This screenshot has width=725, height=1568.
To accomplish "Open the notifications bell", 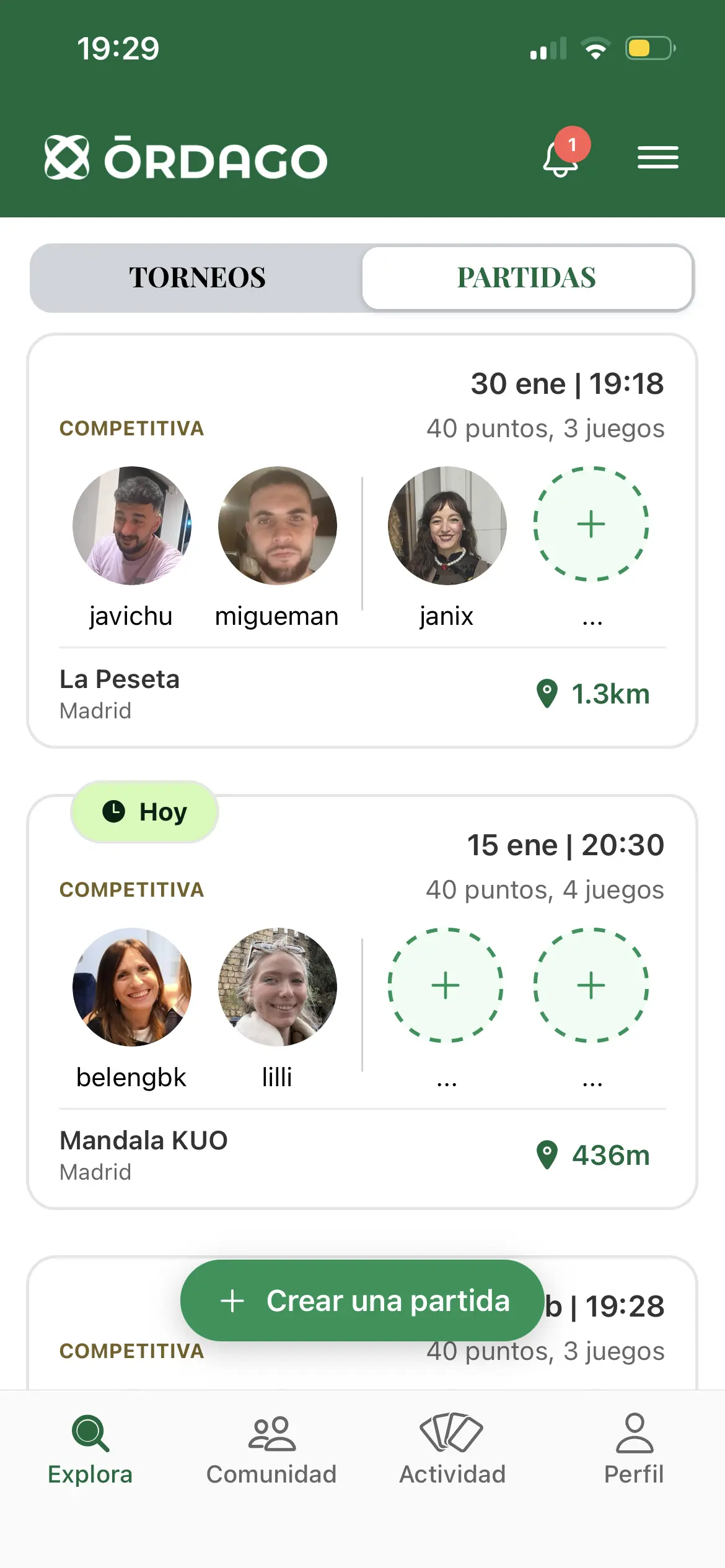I will tap(561, 159).
